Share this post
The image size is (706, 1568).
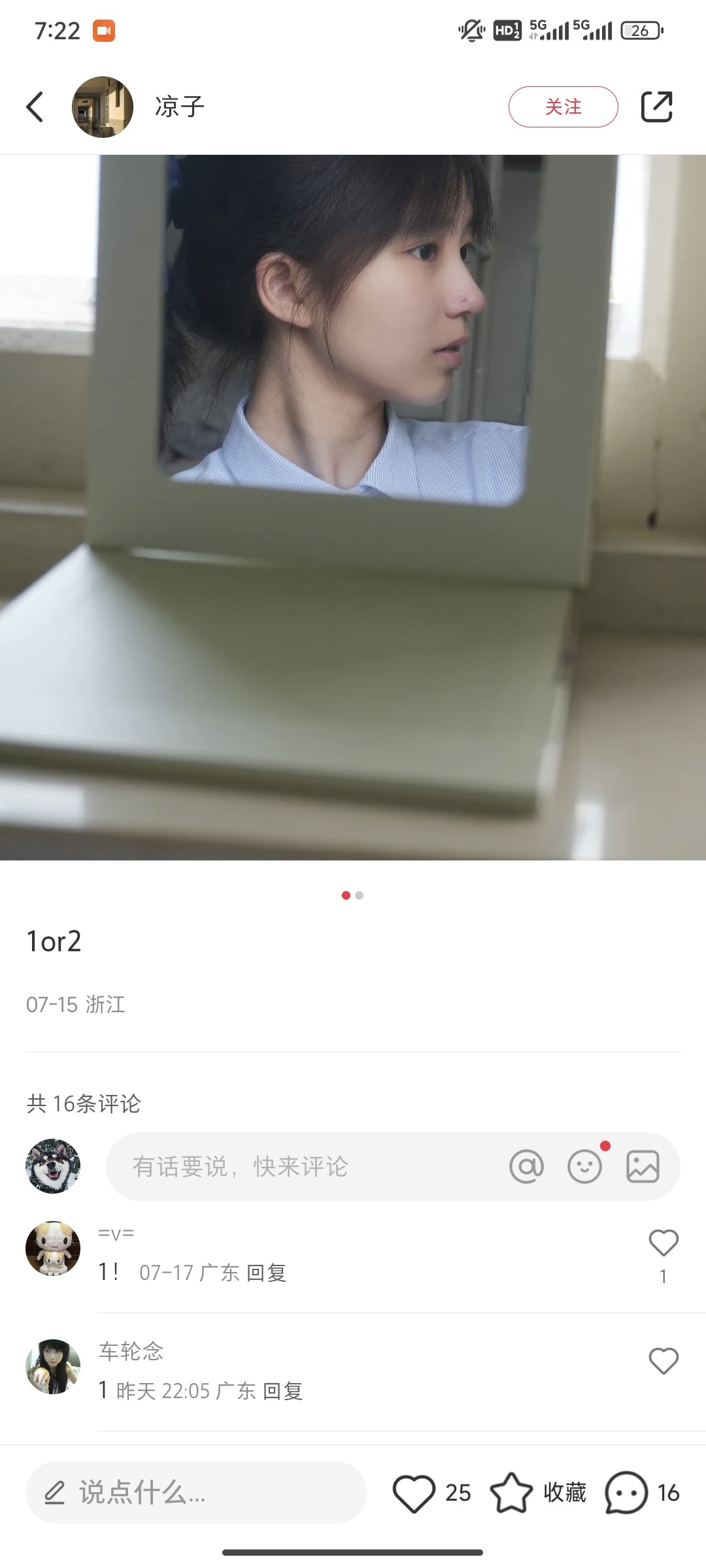[656, 106]
